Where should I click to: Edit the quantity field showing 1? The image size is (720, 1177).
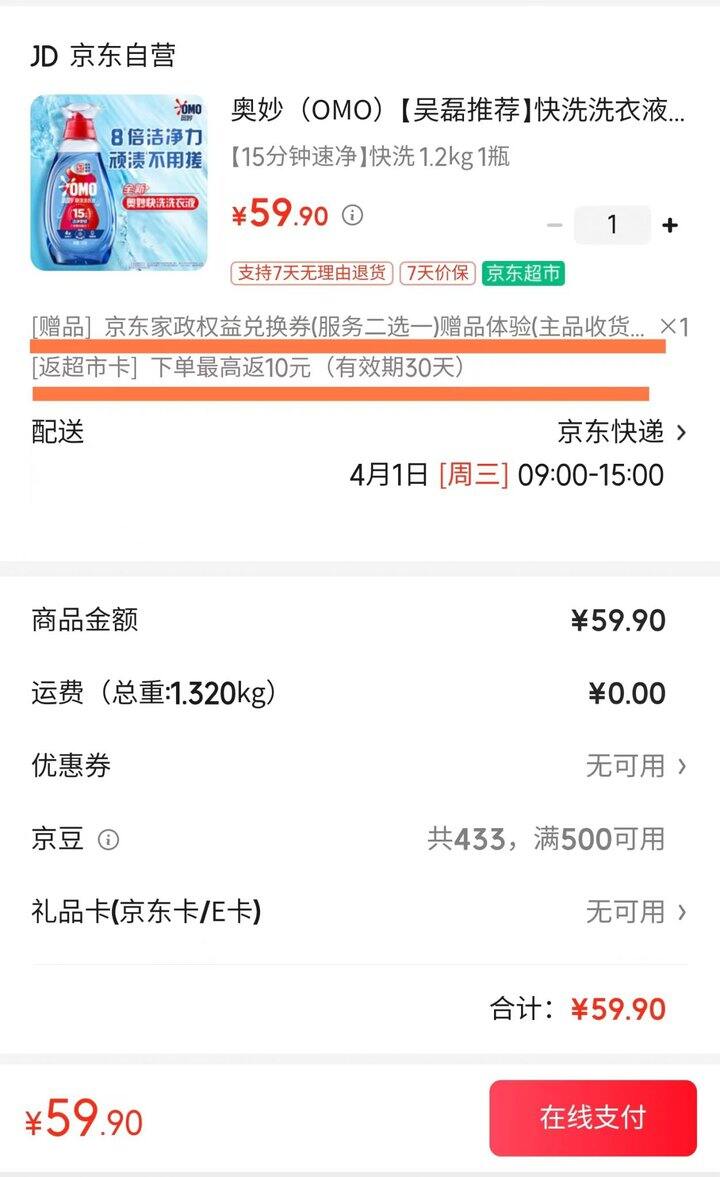pos(612,226)
